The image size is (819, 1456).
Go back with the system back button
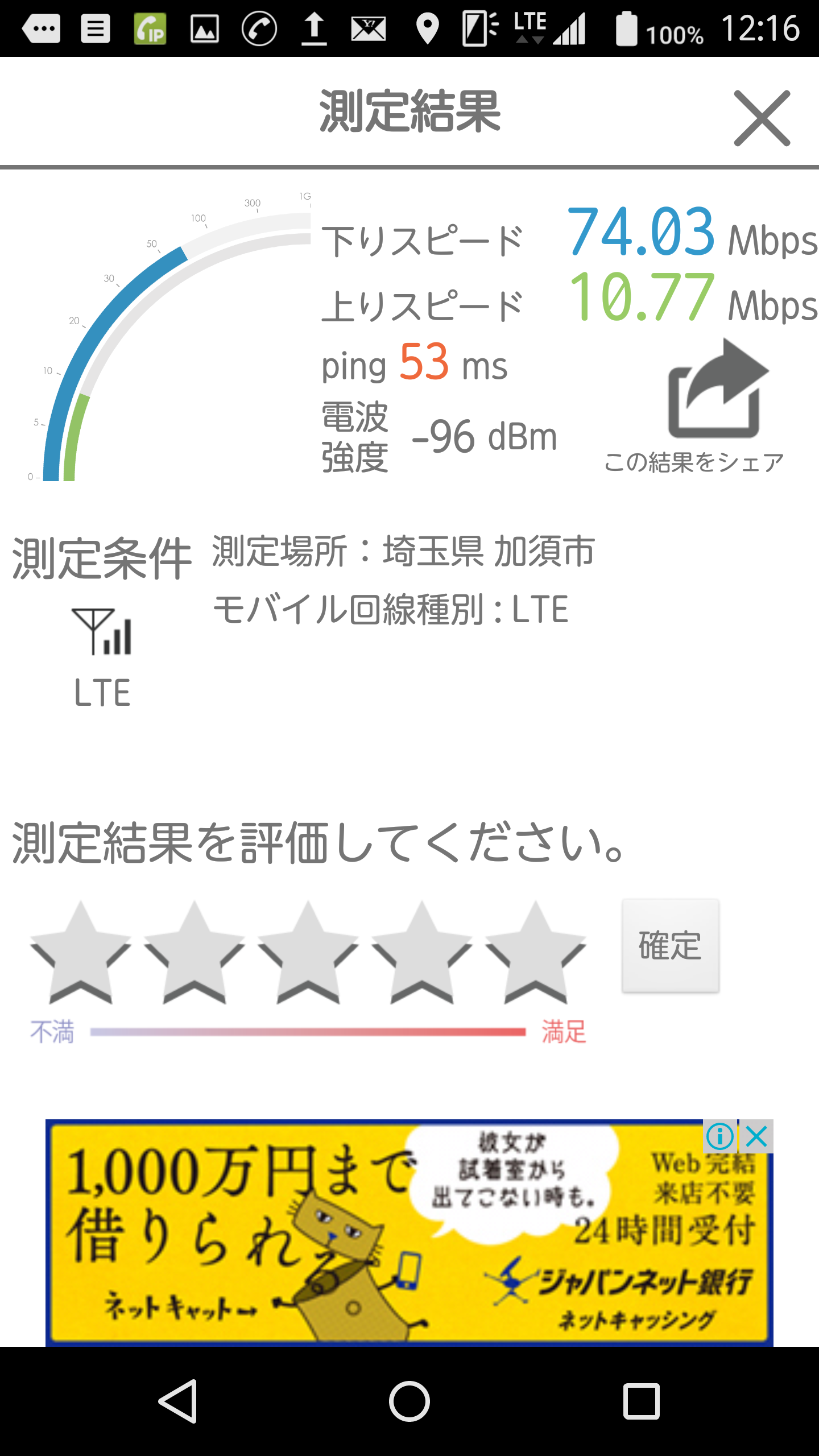179,1401
